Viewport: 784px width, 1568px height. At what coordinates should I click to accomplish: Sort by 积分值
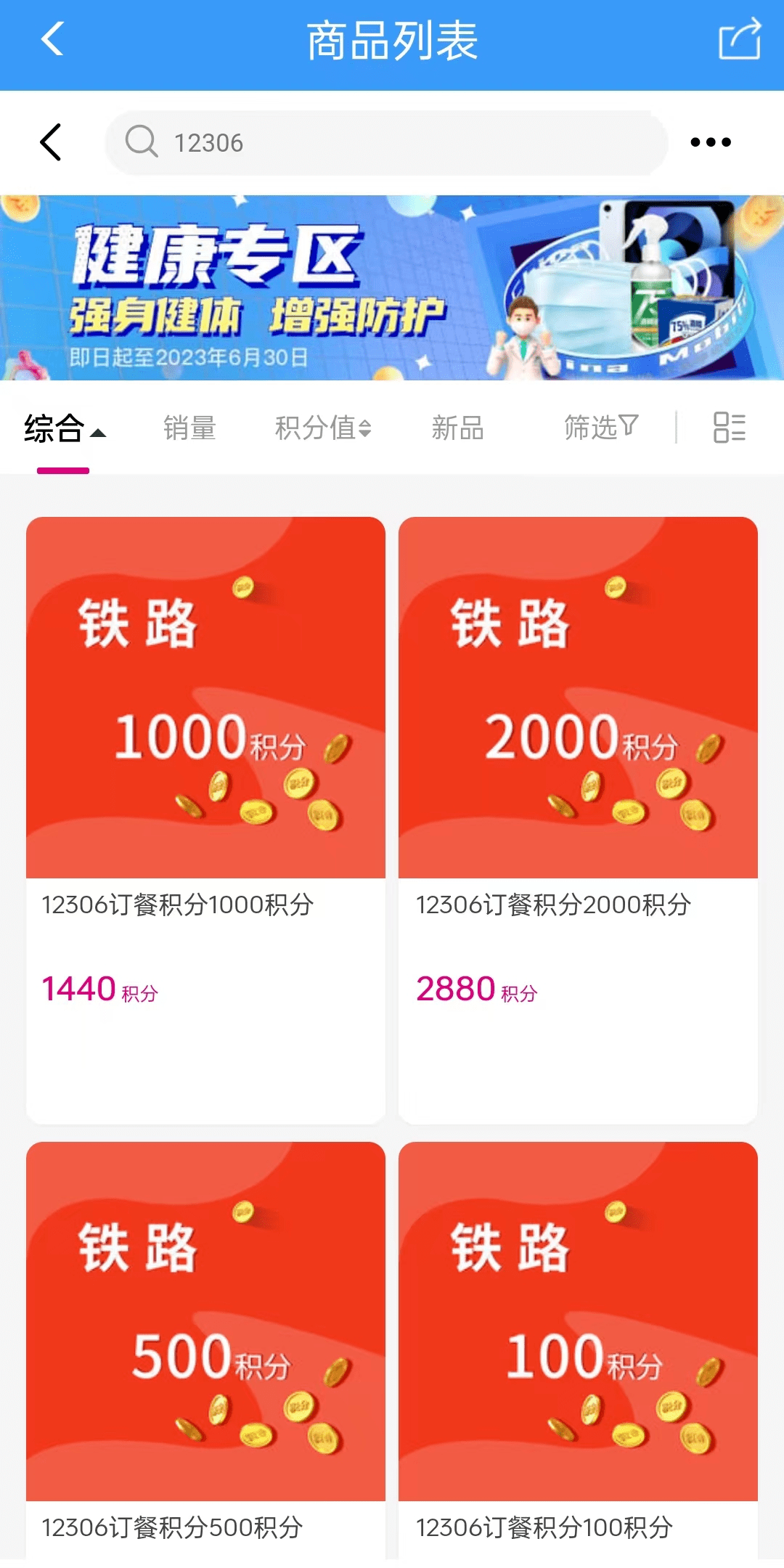click(x=323, y=428)
